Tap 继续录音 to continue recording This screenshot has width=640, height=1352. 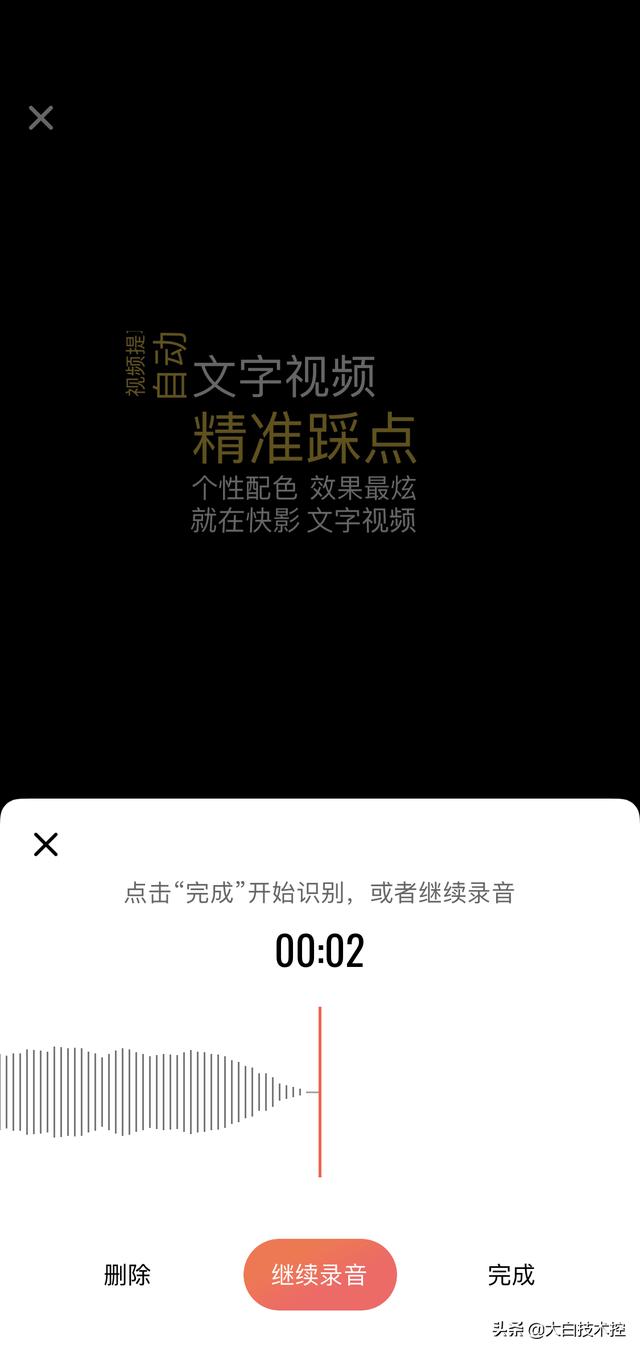(320, 1274)
